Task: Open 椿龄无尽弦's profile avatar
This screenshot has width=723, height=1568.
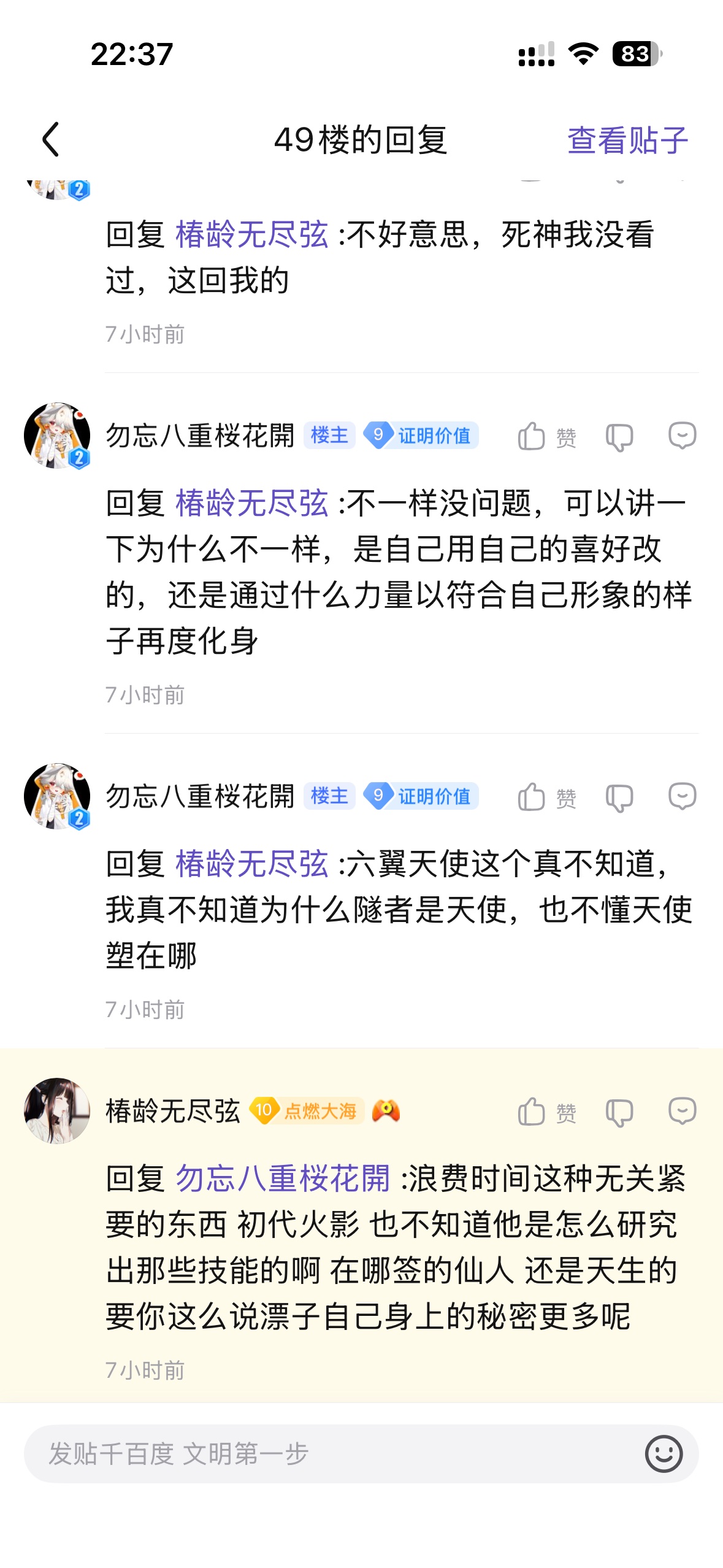Action: 57,1110
